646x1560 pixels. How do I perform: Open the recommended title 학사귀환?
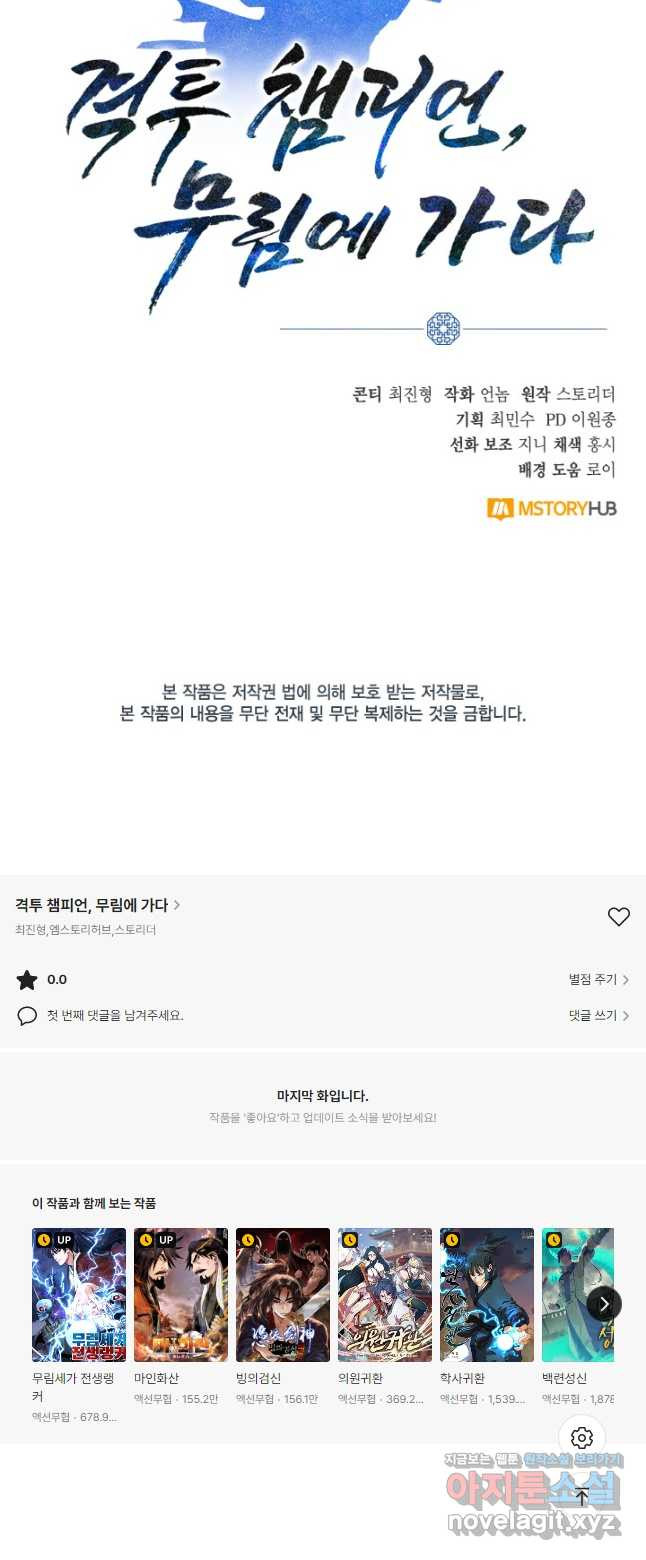(x=487, y=1294)
